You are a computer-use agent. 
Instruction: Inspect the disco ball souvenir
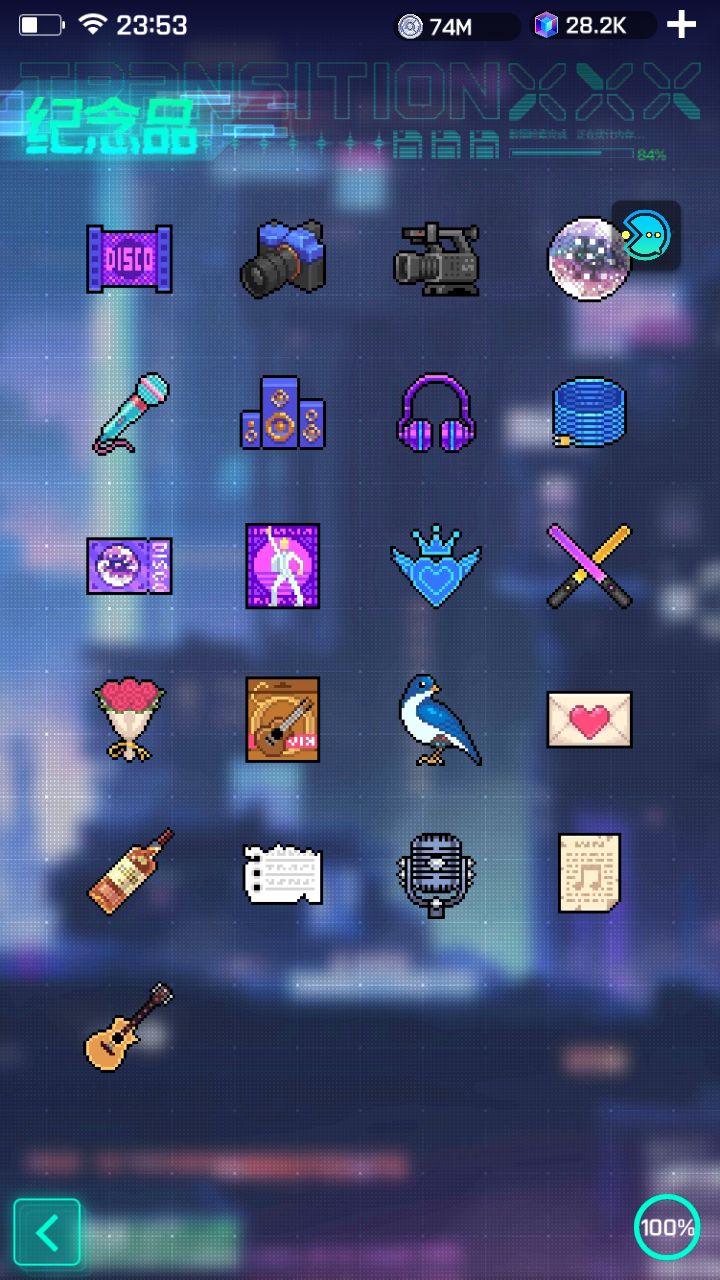[589, 259]
